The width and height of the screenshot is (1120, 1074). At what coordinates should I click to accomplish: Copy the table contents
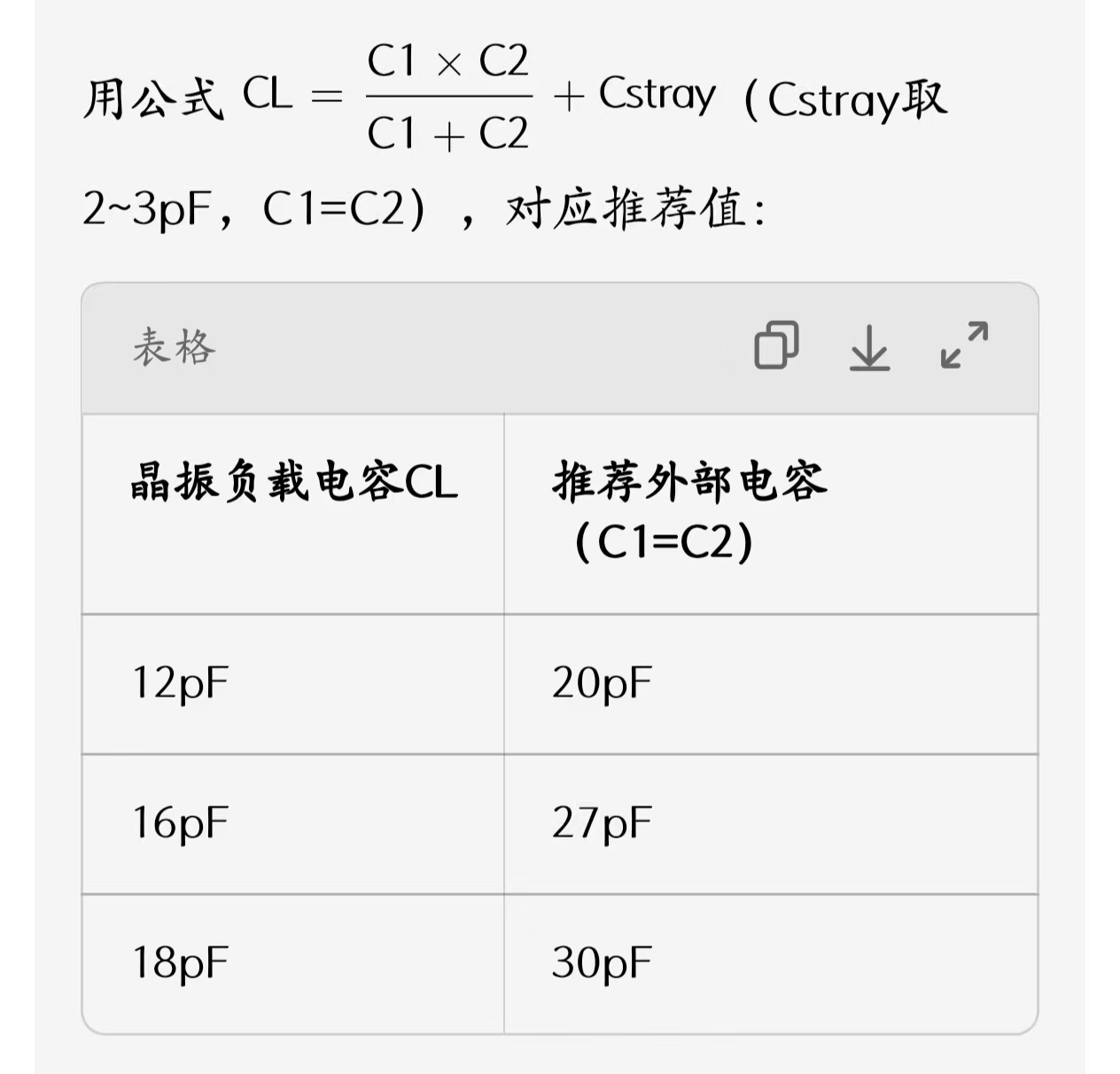coord(776,345)
